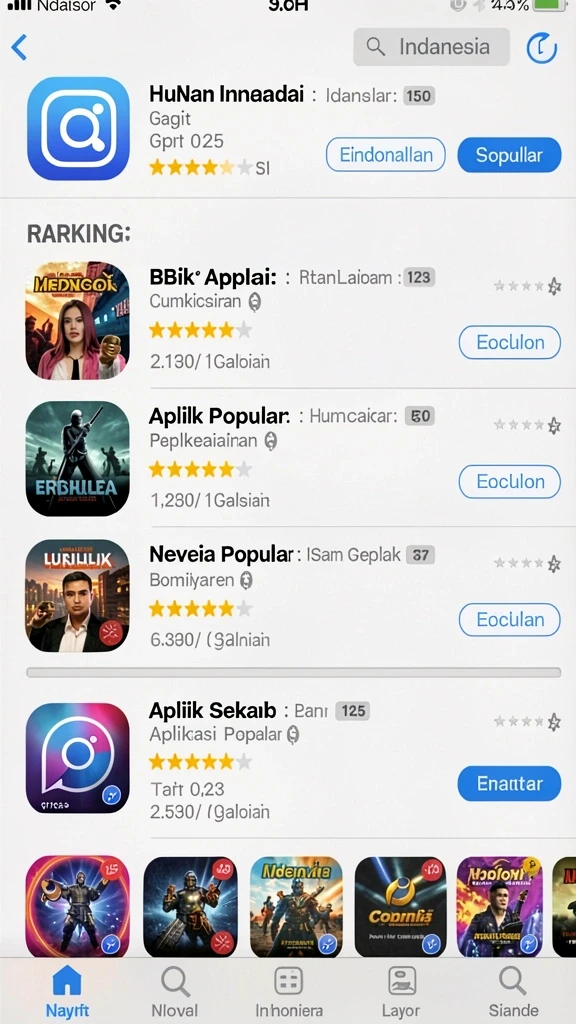The height and width of the screenshot is (1024, 576).
Task: Switch to the Nloval tab
Action: (175, 991)
